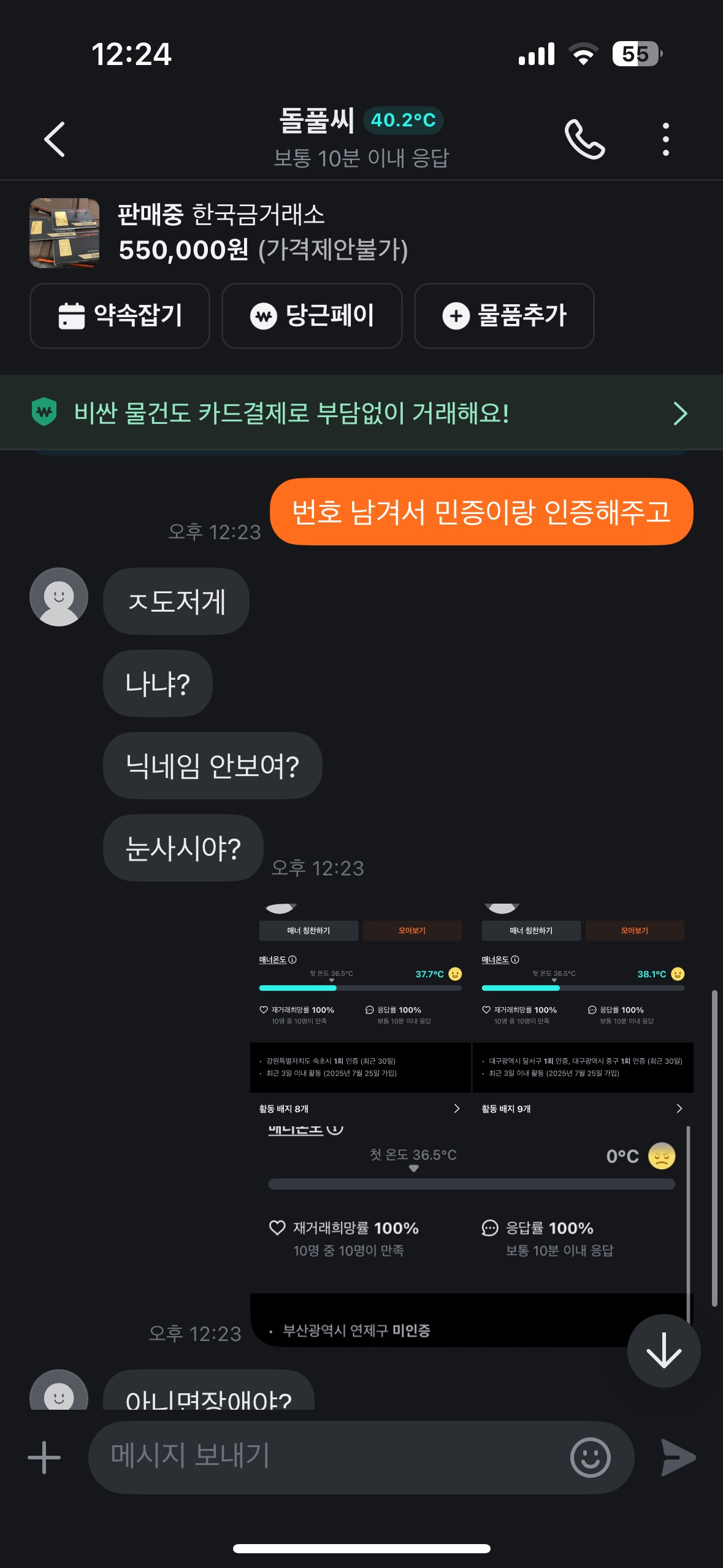The height and width of the screenshot is (1568, 723).
Task: Go back from the chat
Action: coord(55,139)
